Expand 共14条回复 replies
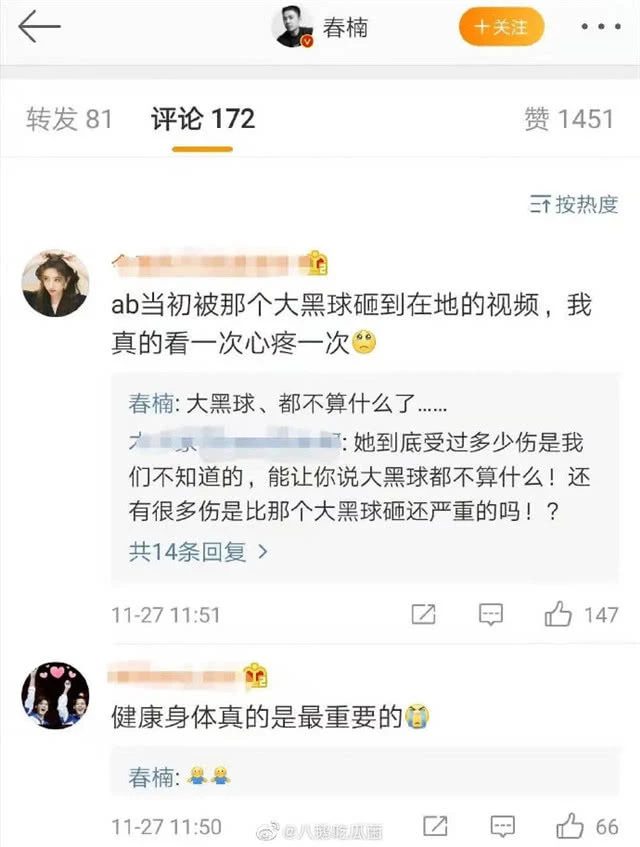Image resolution: width=640 pixels, height=847 pixels. tap(198, 550)
